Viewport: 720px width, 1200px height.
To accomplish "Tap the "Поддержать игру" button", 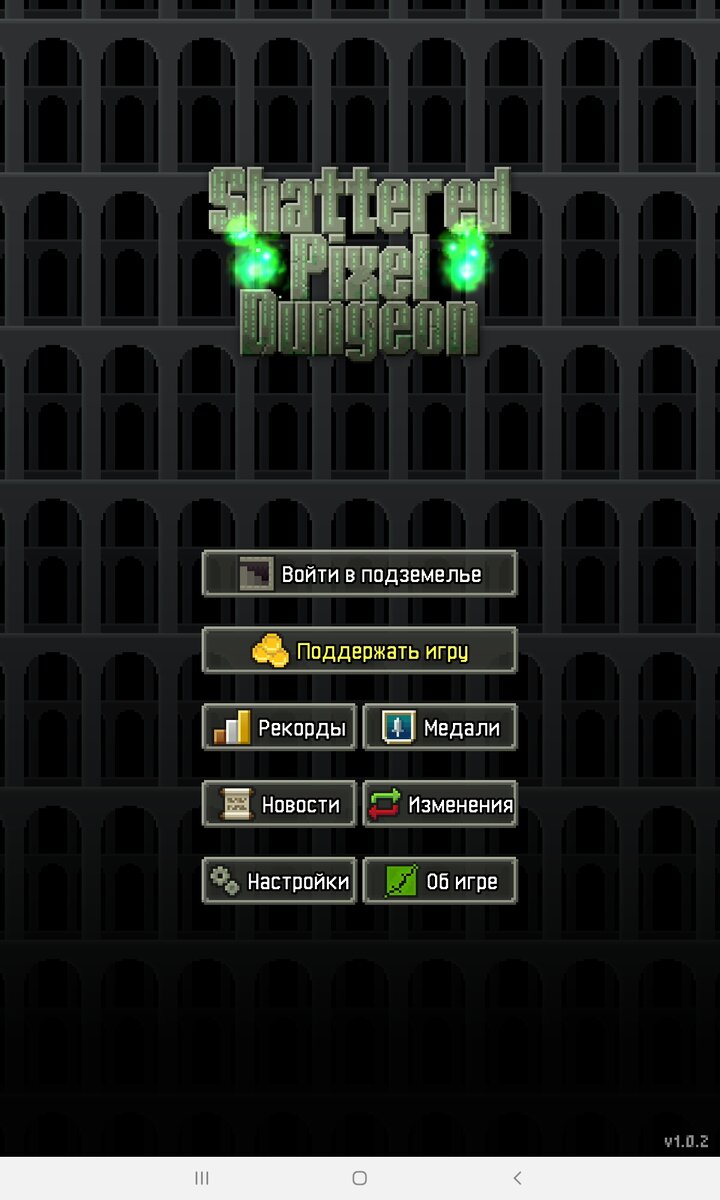I will pos(359,651).
